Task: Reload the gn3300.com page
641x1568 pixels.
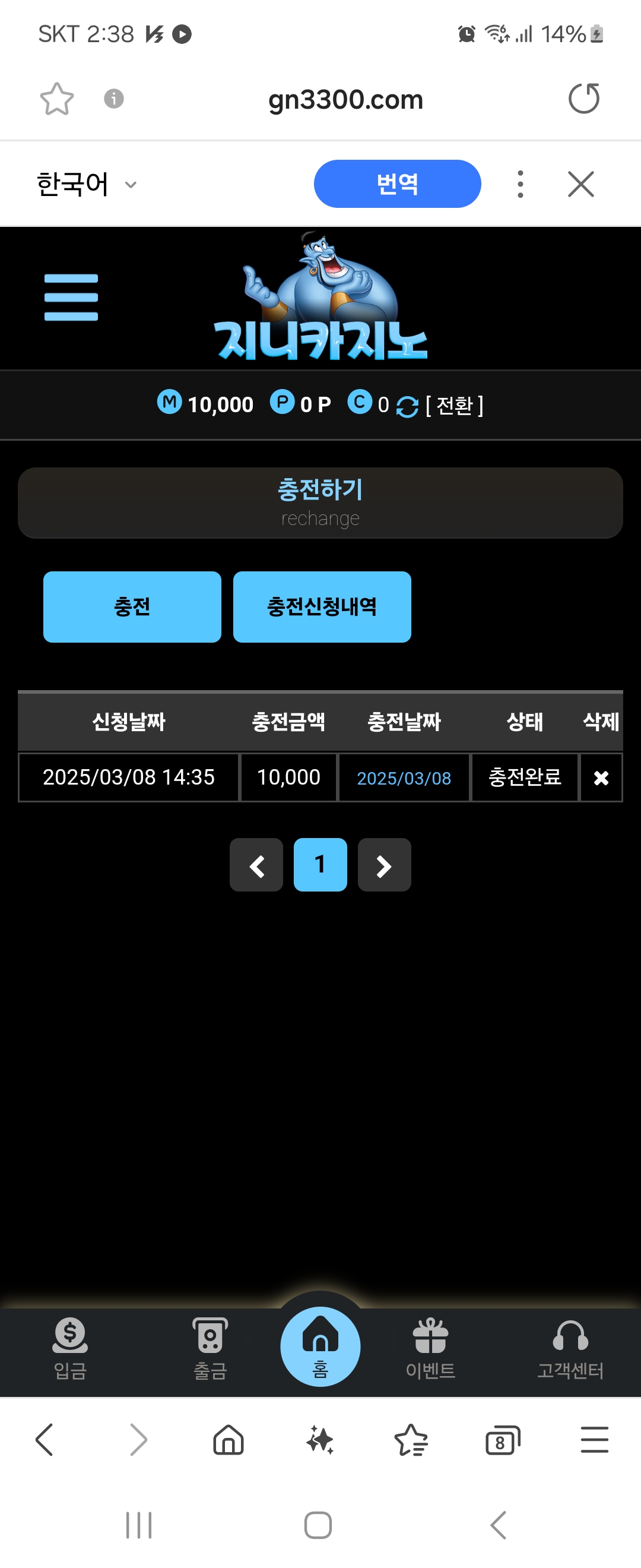Action: pyautogui.click(x=583, y=99)
